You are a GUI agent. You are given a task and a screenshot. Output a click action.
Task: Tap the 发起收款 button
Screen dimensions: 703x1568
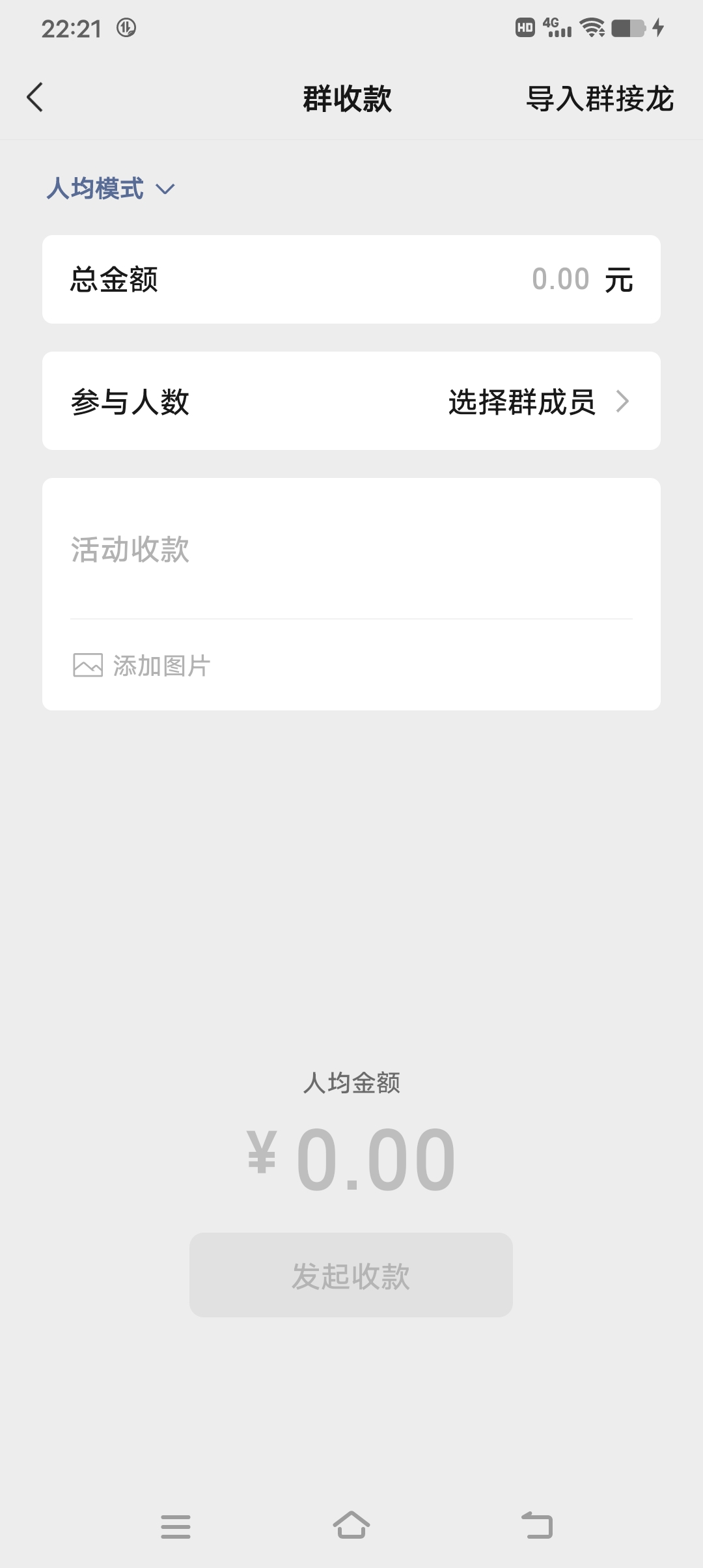(x=351, y=1275)
